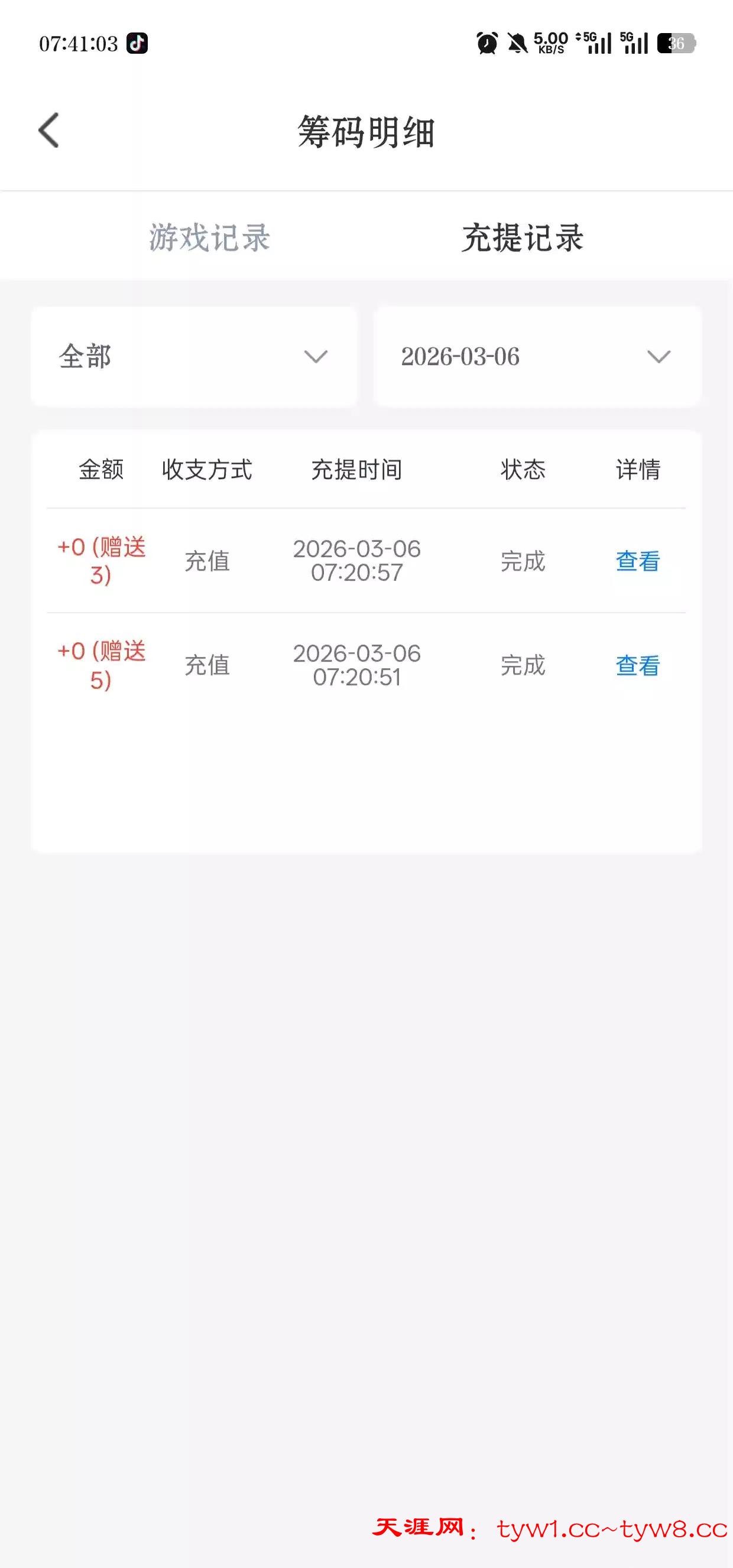Switch to the 游戏记录 tab
Screen dimensions: 733x1568
coord(209,238)
